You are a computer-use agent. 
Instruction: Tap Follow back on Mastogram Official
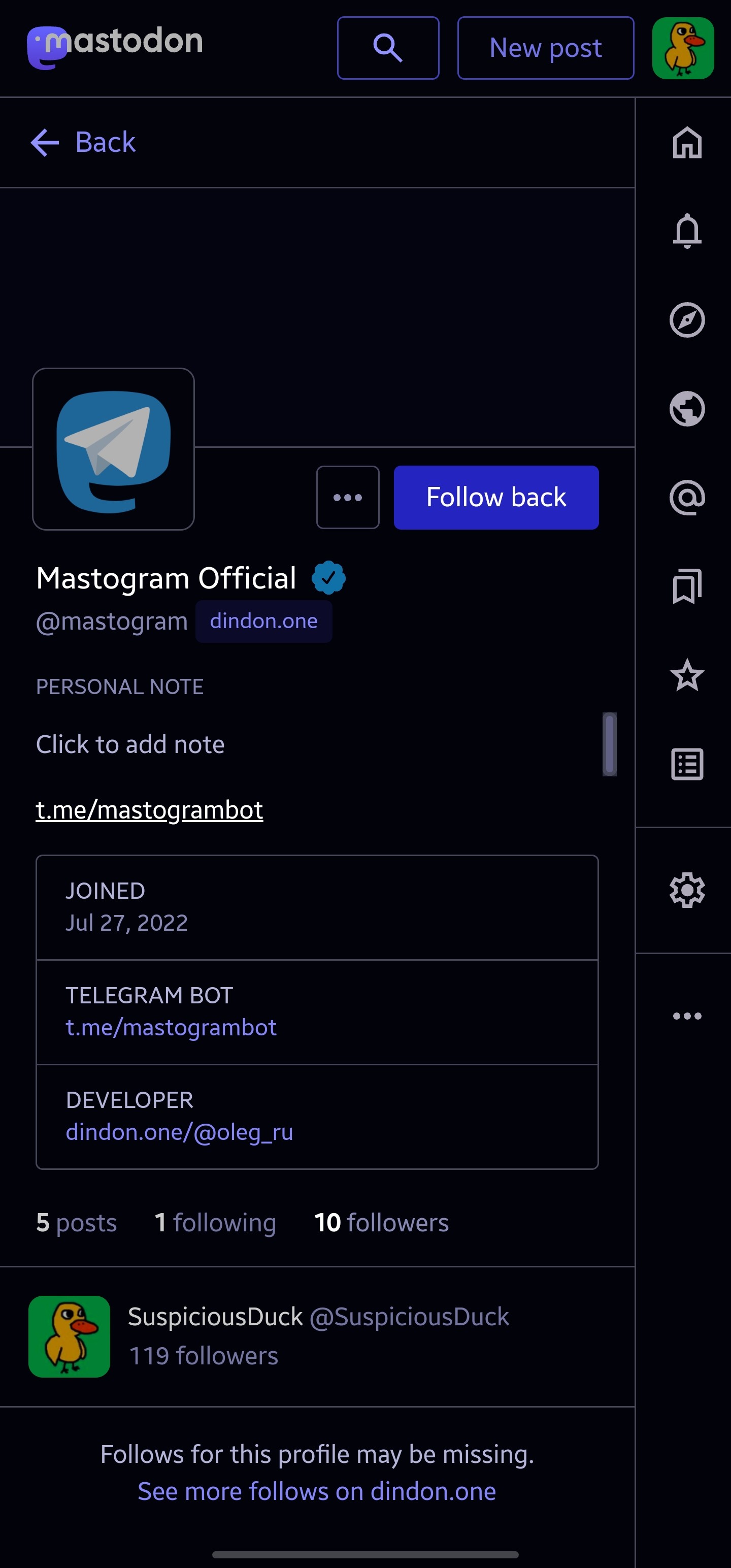495,497
